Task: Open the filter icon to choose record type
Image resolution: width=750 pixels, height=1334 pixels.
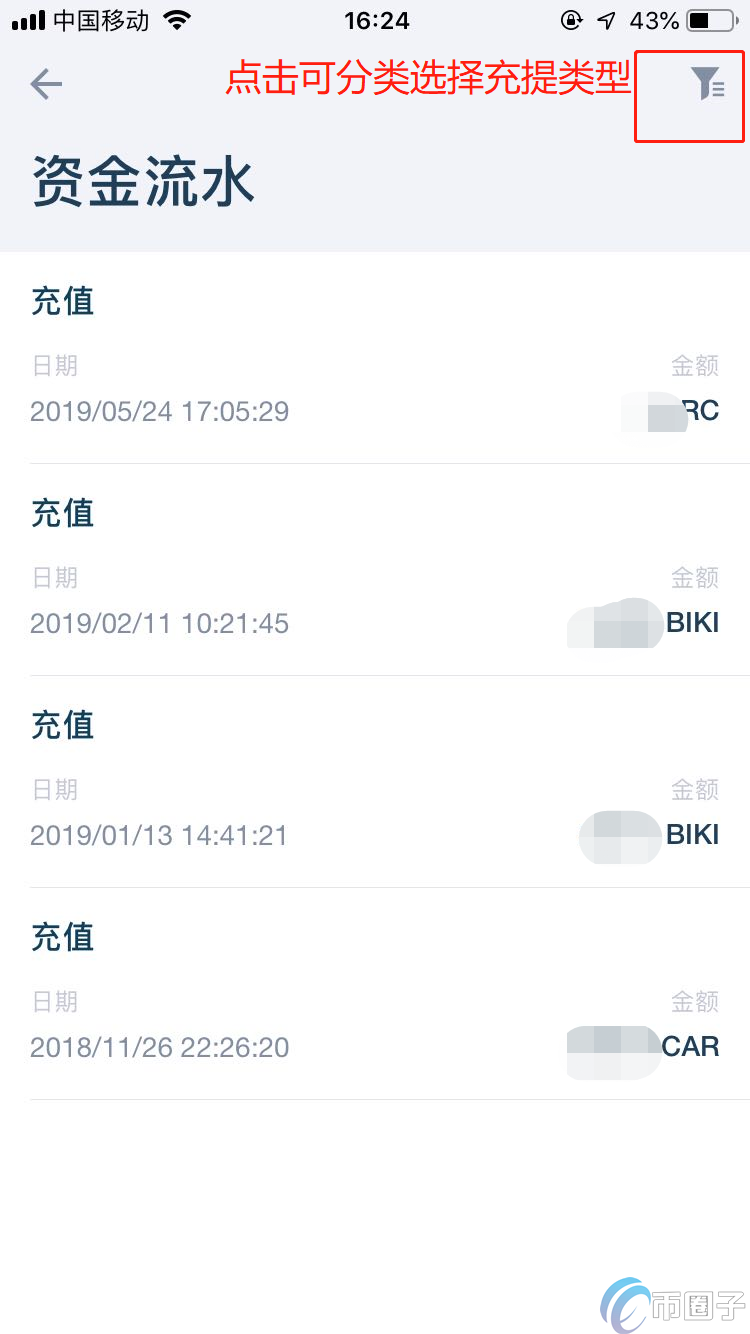Action: click(708, 84)
